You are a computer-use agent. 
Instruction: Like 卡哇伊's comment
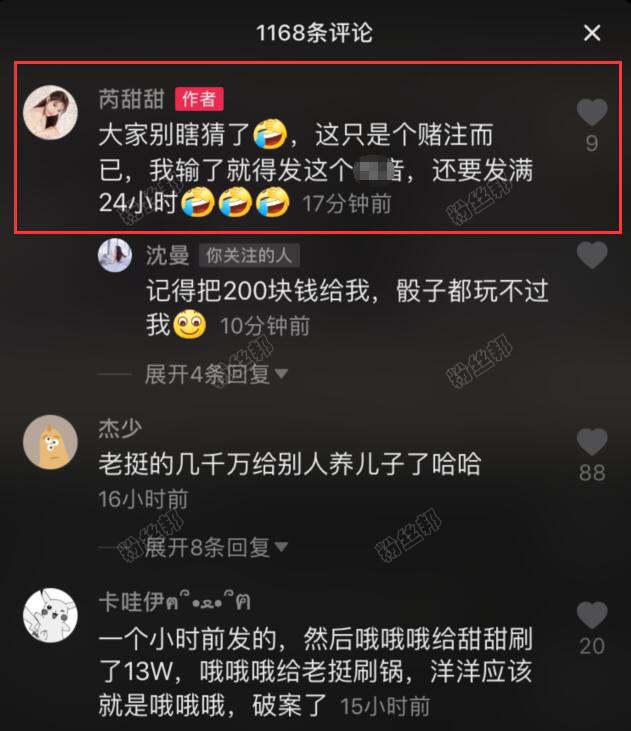tap(592, 615)
